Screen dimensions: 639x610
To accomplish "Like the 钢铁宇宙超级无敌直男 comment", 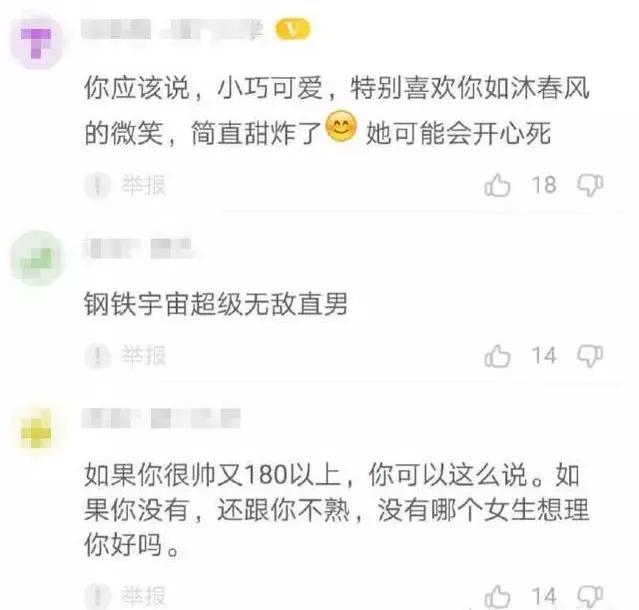I will point(498,355).
